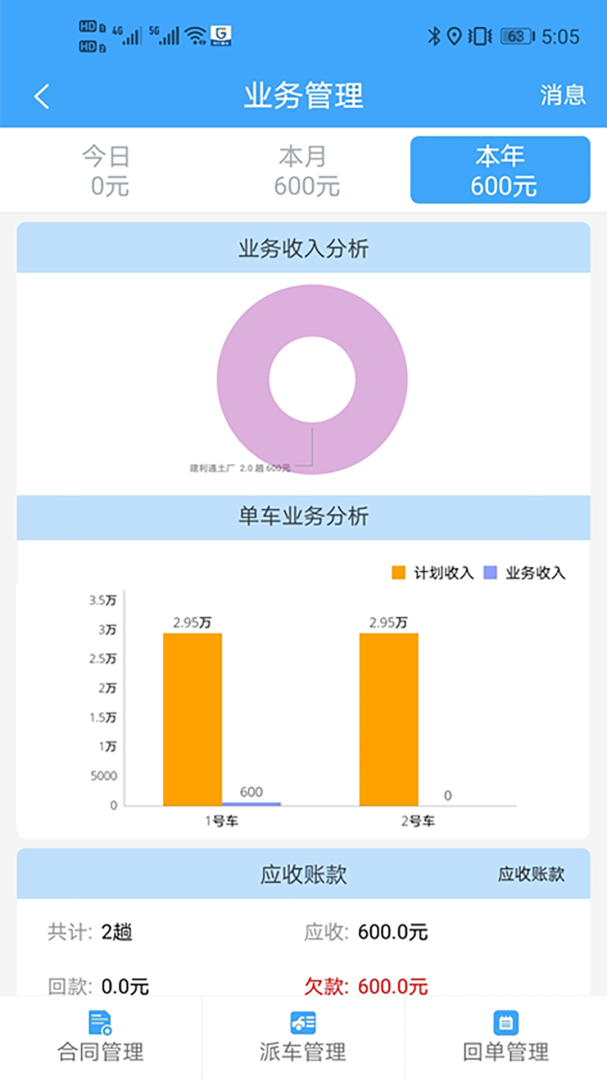Toggle the 计划收入 legend item

pos(432,573)
